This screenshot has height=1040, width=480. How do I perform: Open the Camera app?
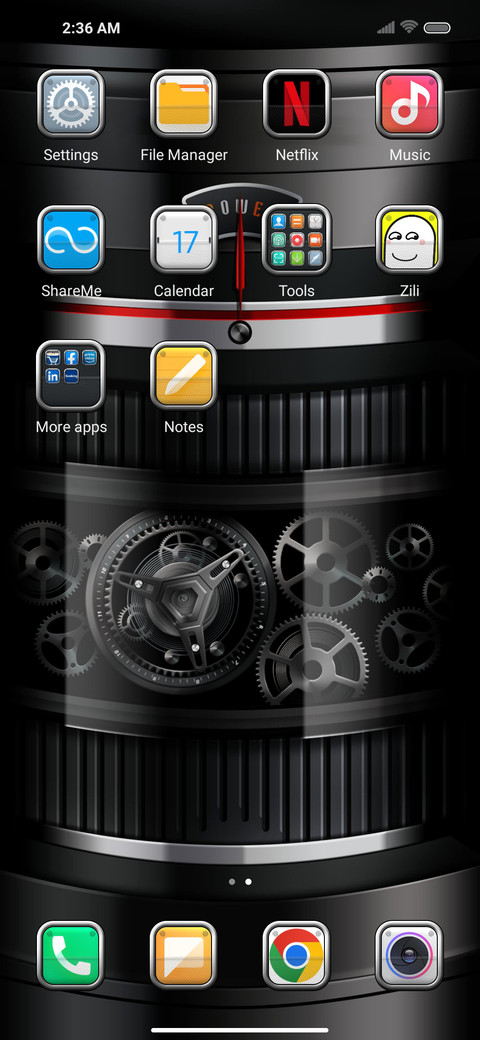coord(409,955)
